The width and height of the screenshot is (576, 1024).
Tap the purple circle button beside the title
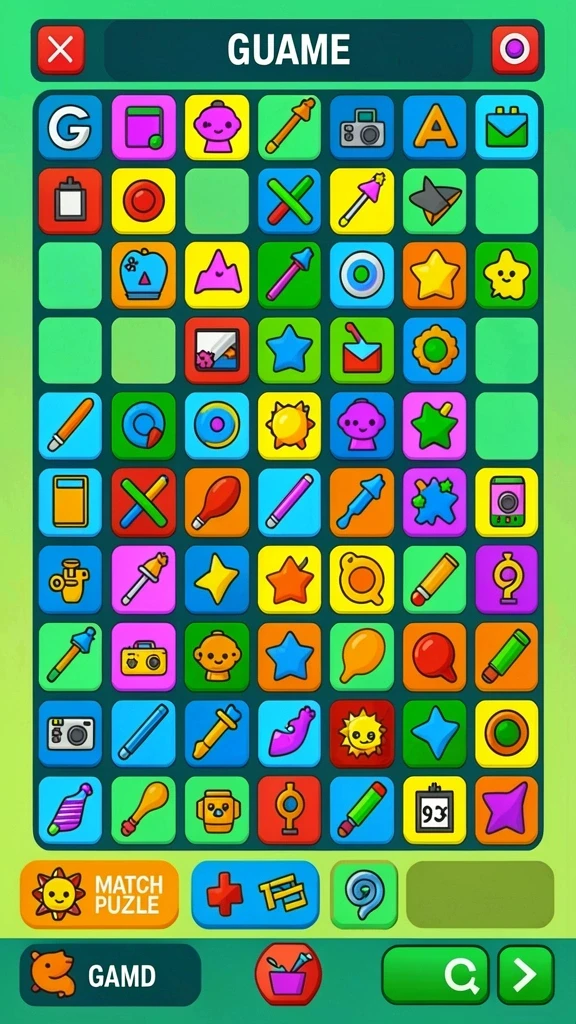pyautogui.click(x=515, y=50)
